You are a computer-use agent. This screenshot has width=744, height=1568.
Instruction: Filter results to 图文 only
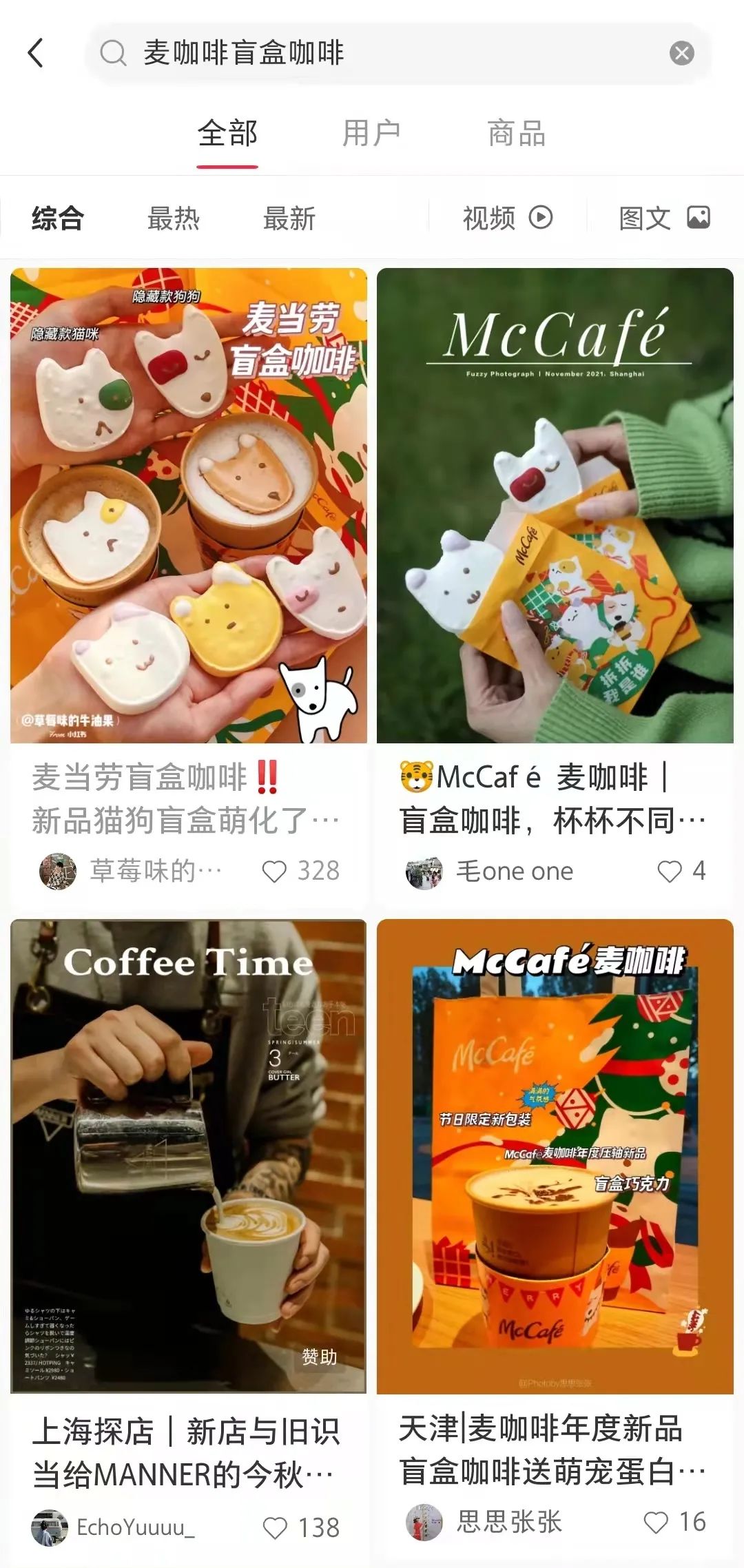tap(664, 218)
